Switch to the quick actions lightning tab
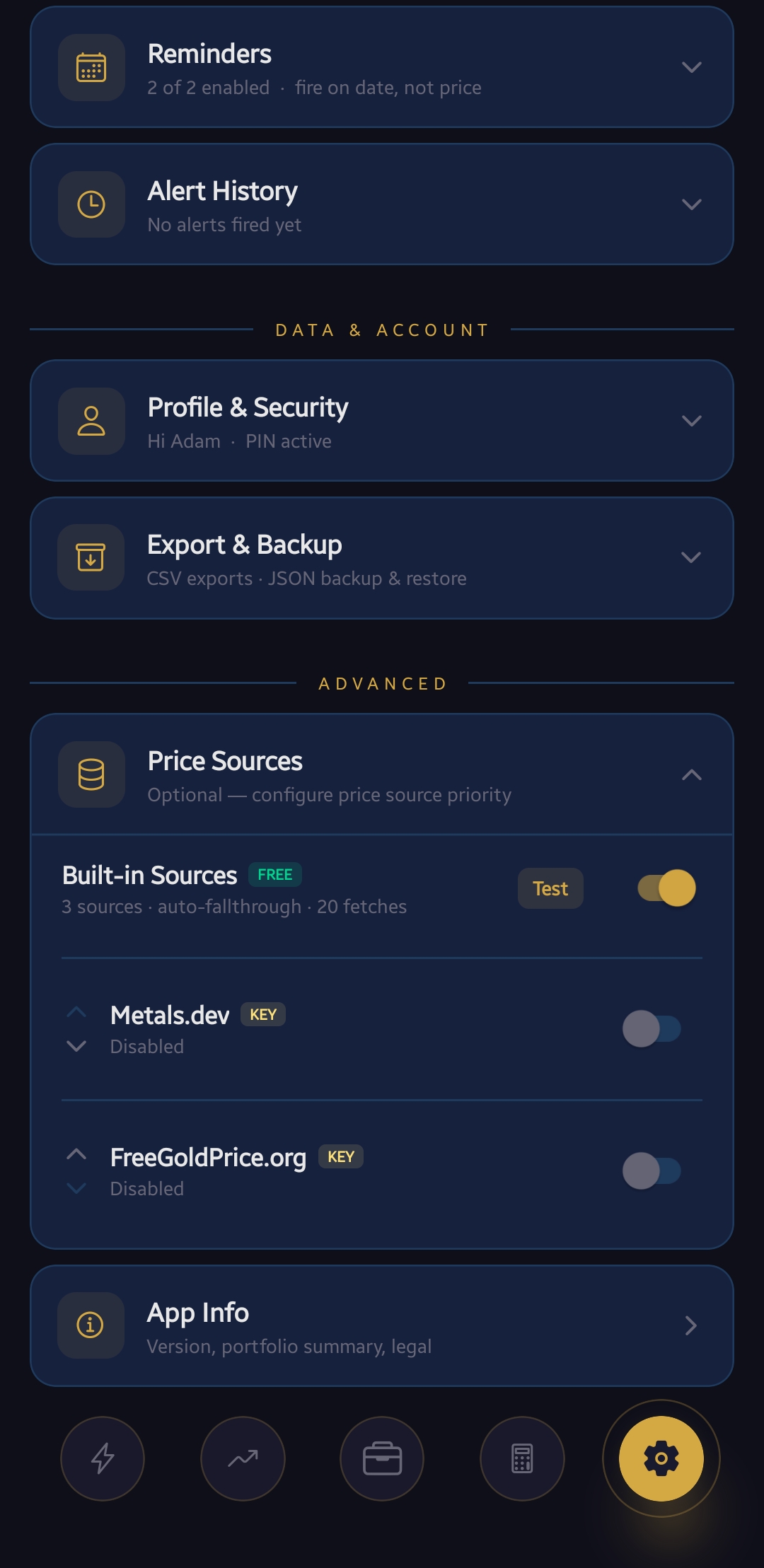 102,1458
